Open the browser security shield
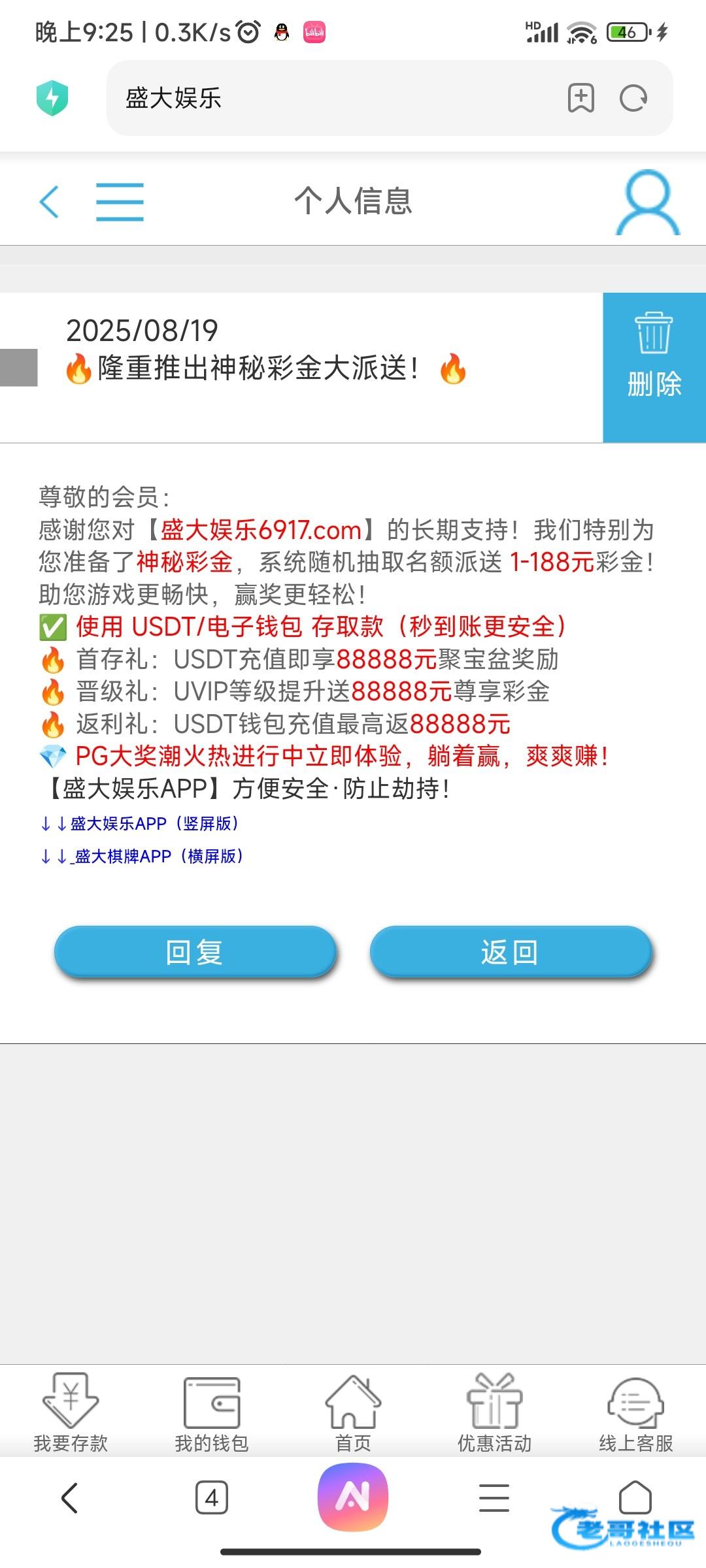 pos(52,98)
